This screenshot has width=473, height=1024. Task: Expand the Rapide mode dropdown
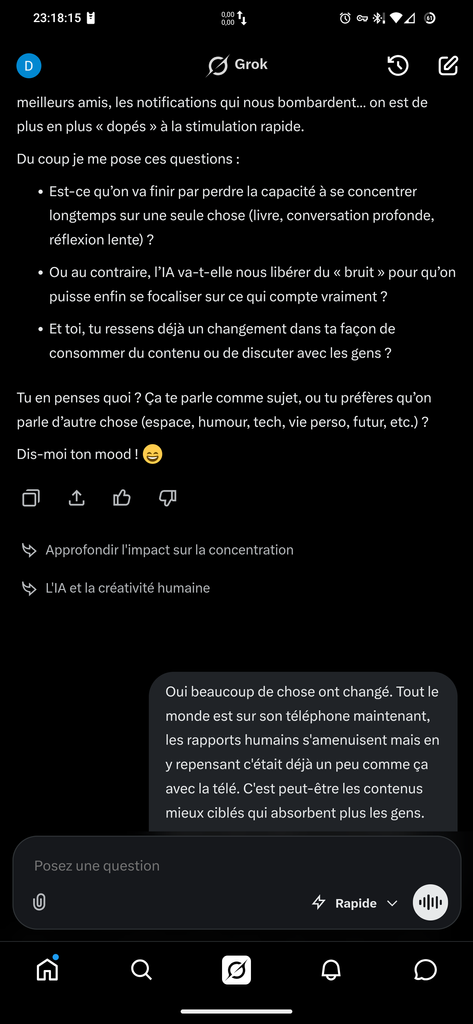355,903
